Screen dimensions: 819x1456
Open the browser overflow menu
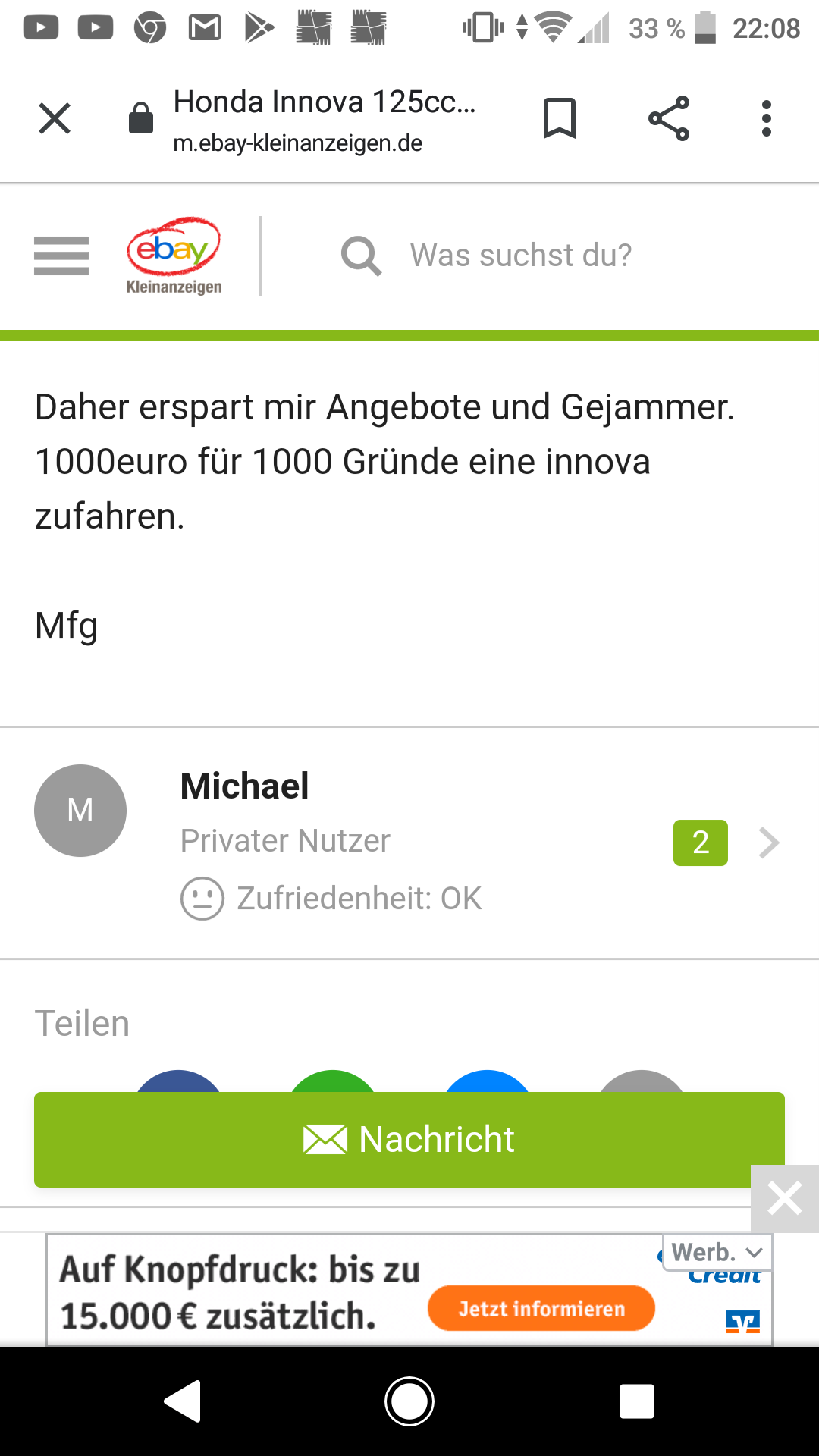pyautogui.click(x=767, y=118)
